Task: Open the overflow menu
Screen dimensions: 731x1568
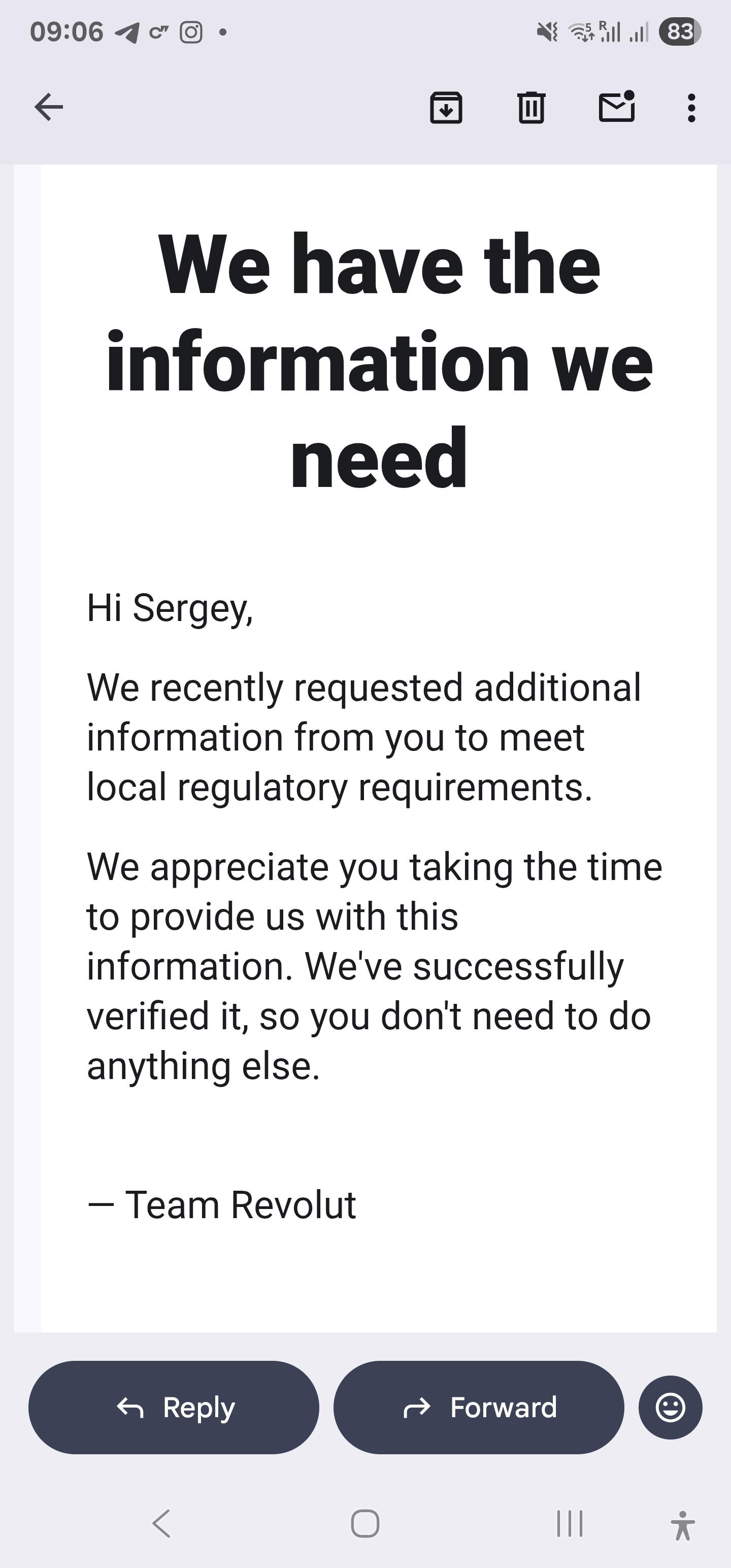Action: tap(691, 108)
